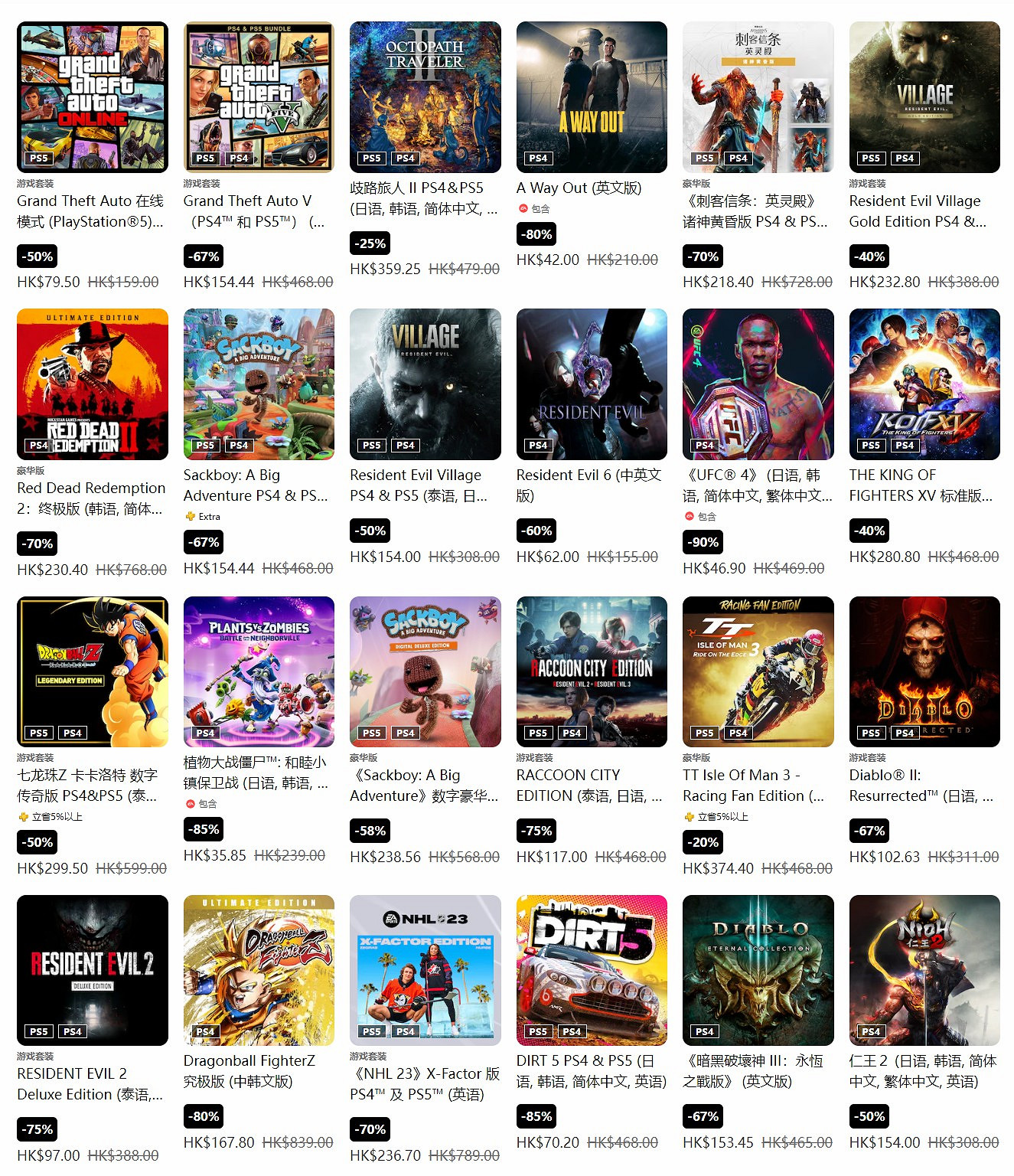The height and width of the screenshot is (1176, 1014).
Task: View A Way Out game details
Action: 592,96
